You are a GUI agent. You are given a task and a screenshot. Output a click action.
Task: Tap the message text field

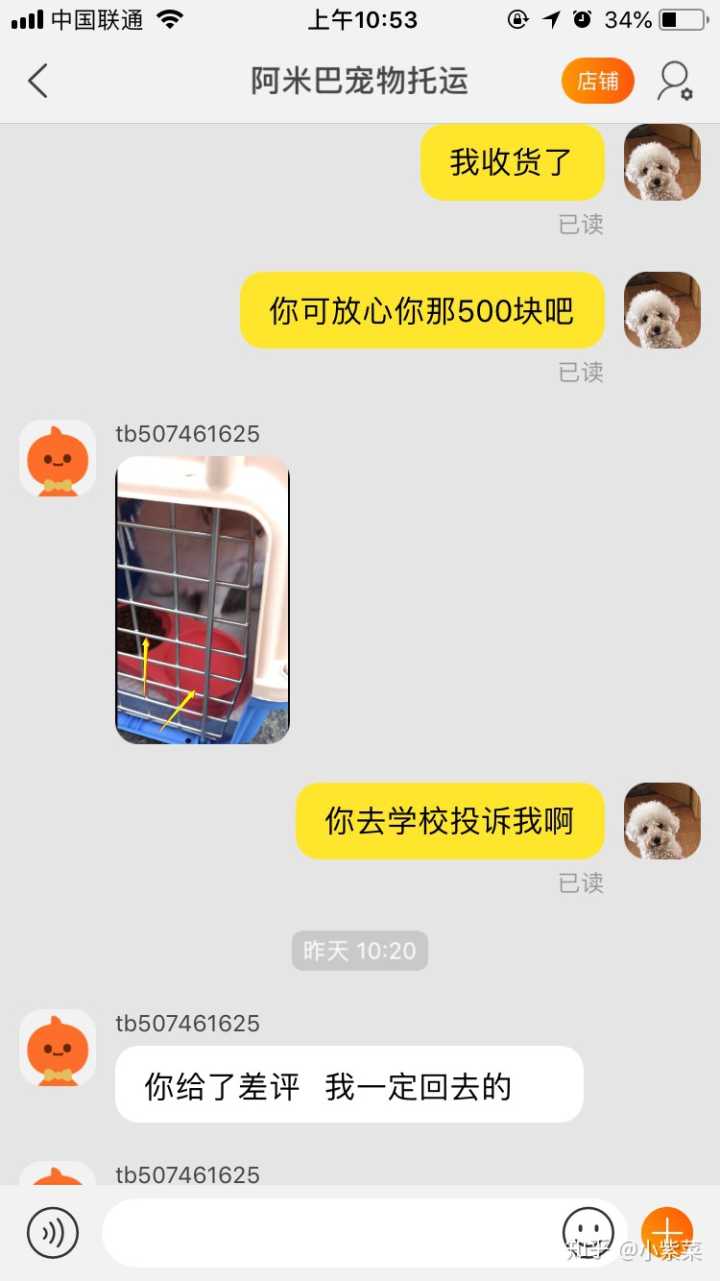(330, 1232)
